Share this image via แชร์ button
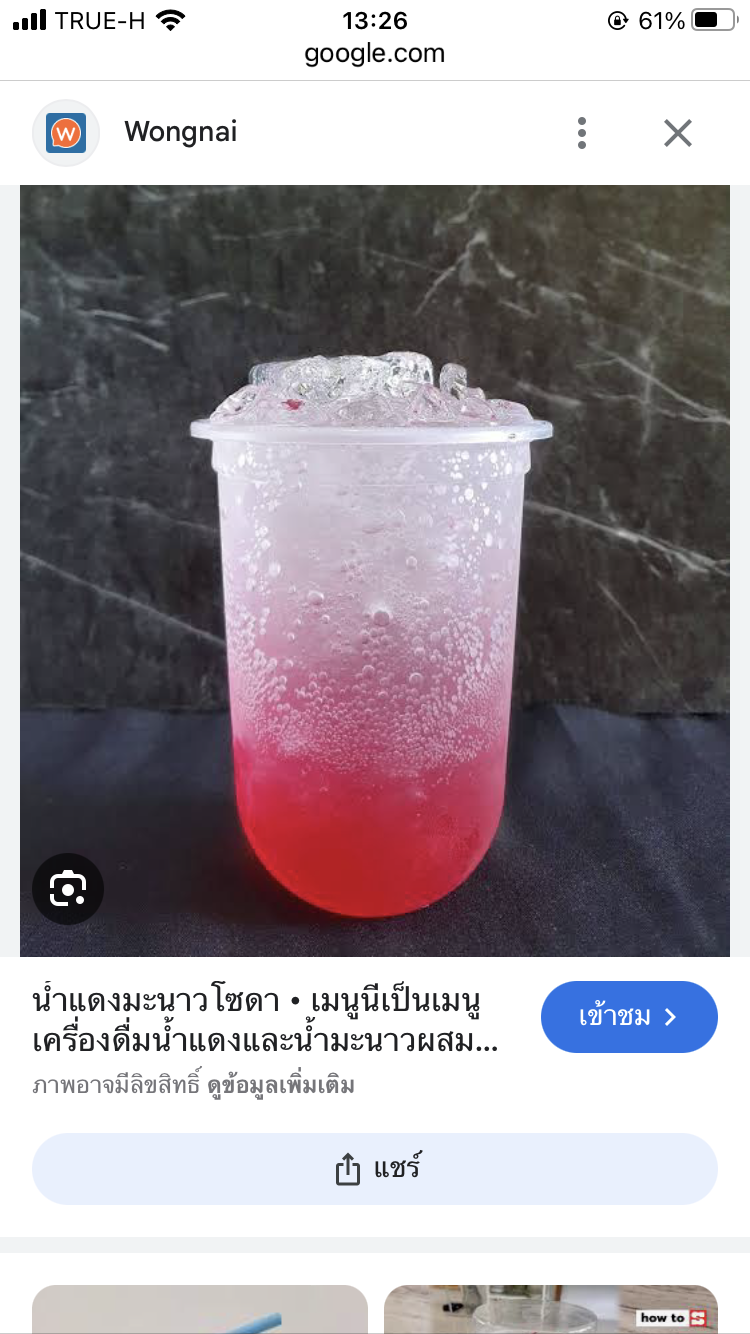Screen dimensions: 750x1334 click(x=375, y=1169)
